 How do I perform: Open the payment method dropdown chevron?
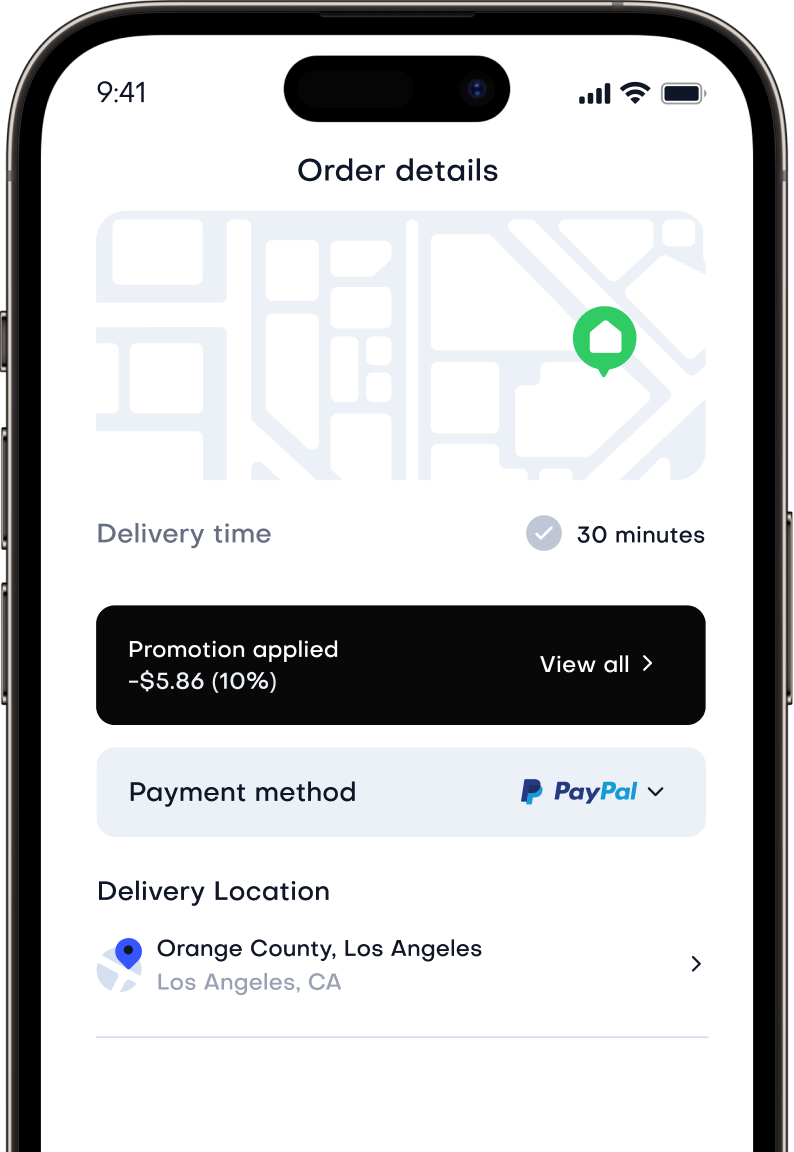[656, 791]
